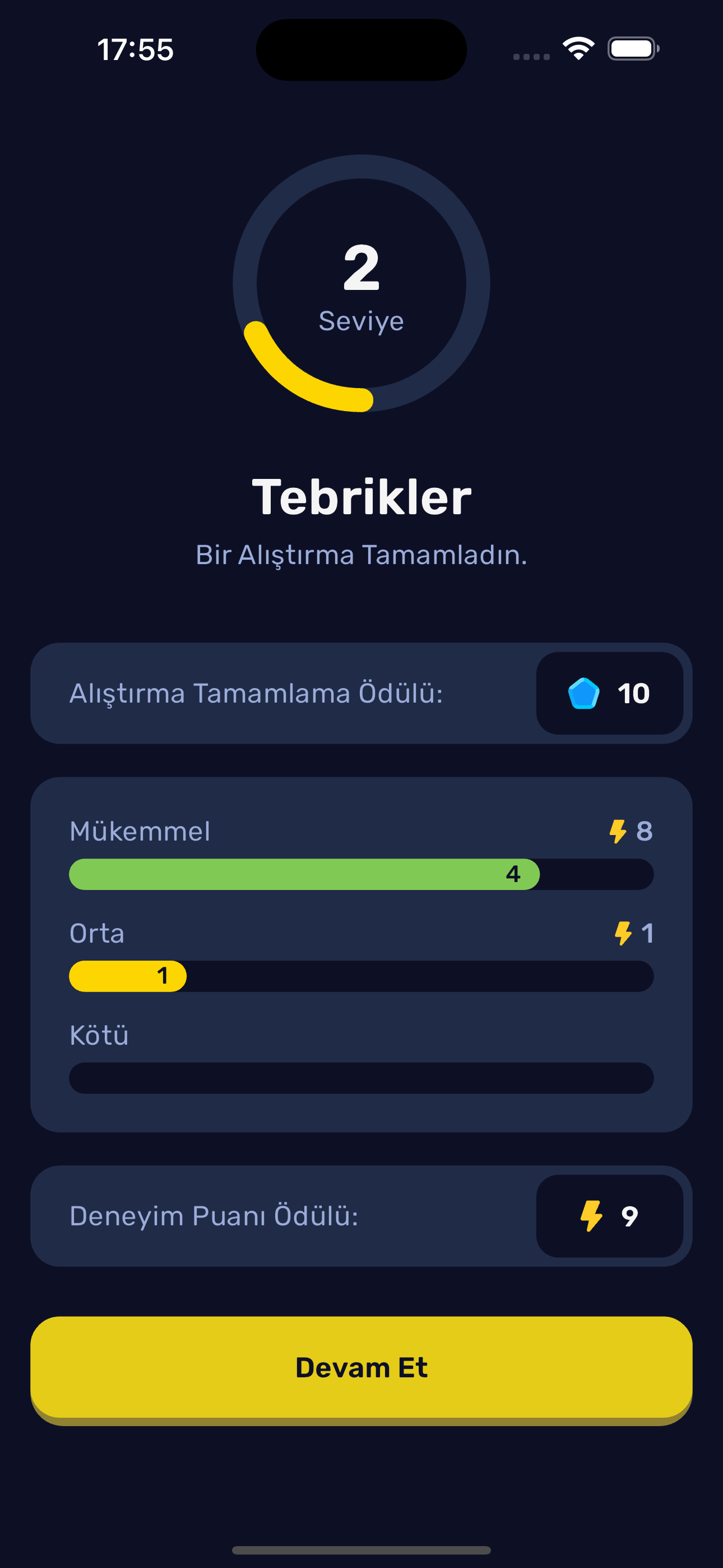Tap the green Mükemmel progress bar
723x1568 pixels.
point(304,874)
